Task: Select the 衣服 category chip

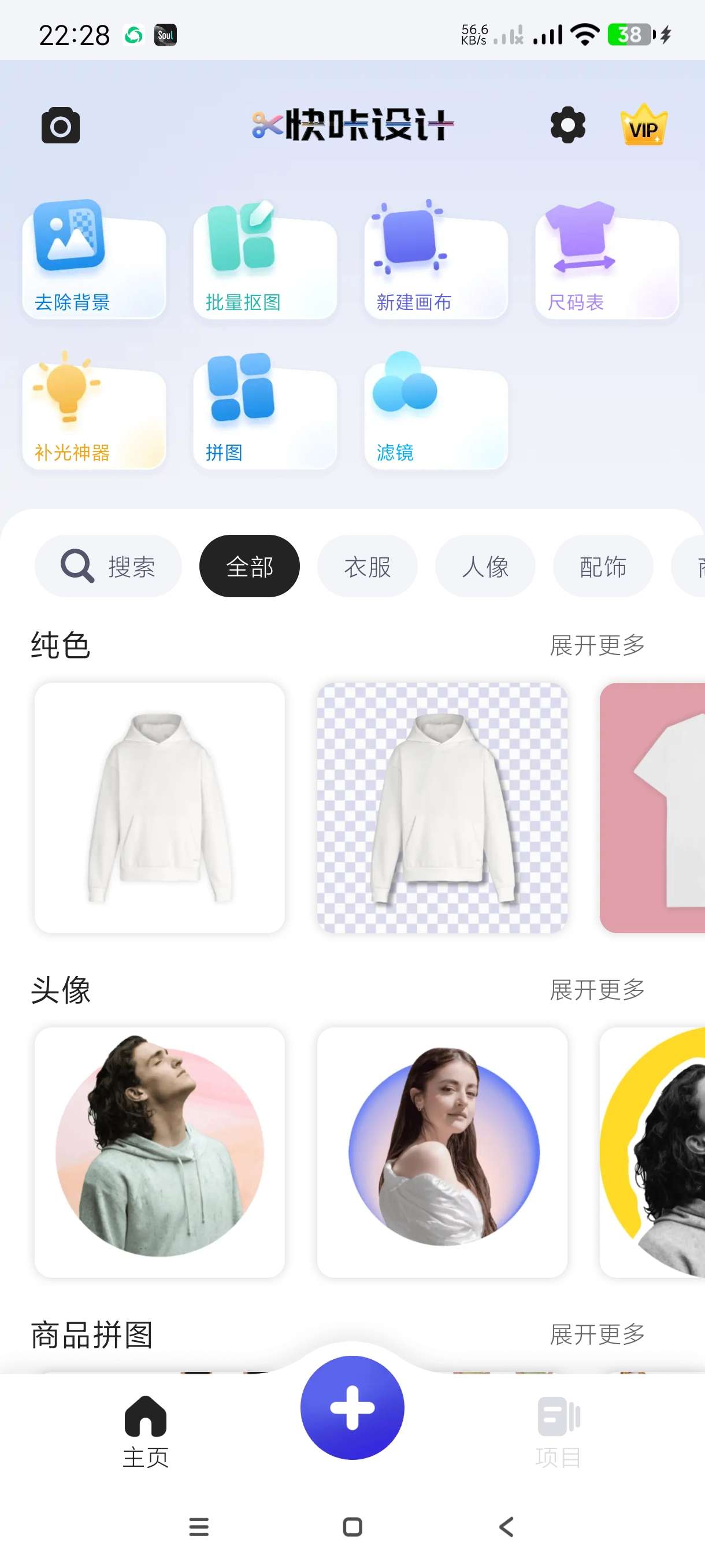Action: tap(367, 566)
